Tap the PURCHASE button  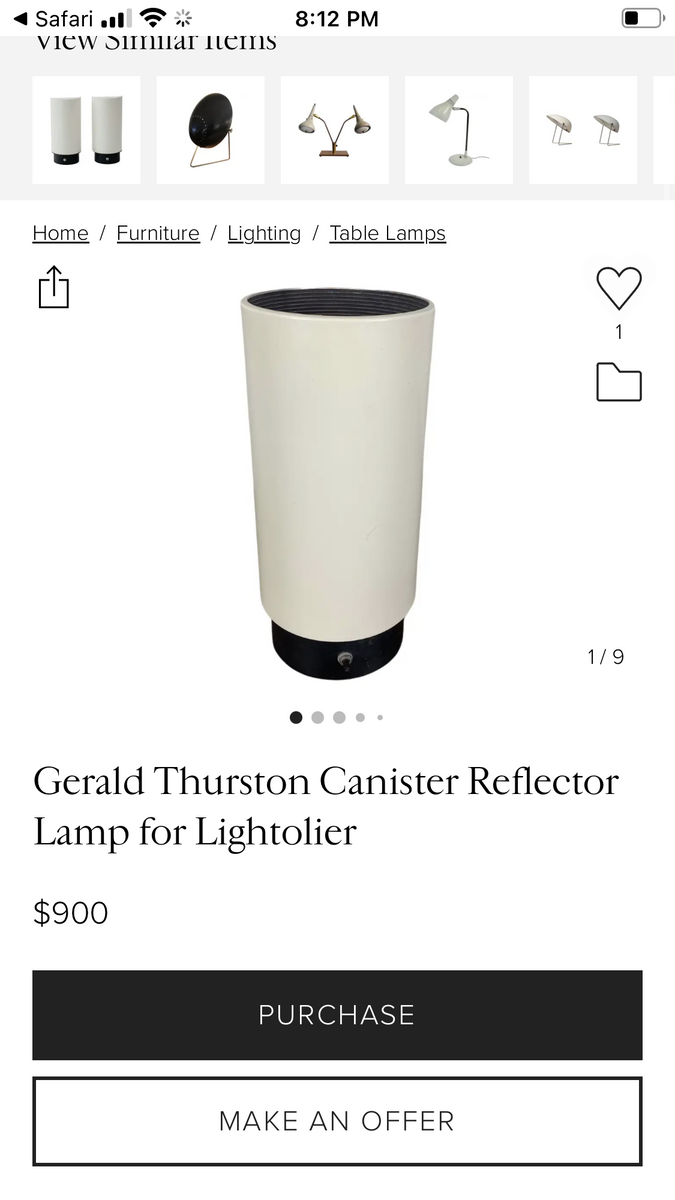click(337, 1014)
